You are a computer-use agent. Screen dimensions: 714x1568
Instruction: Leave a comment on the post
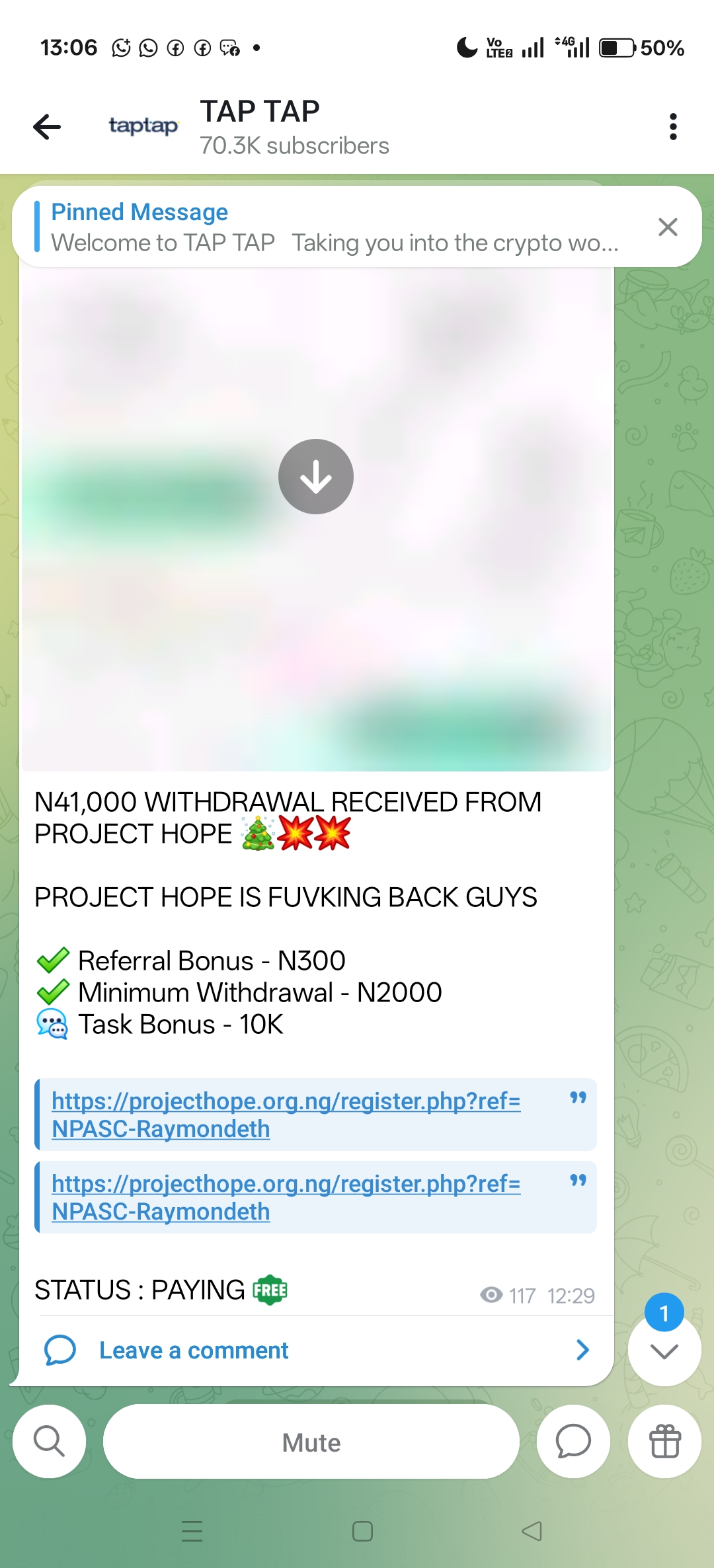[194, 1350]
